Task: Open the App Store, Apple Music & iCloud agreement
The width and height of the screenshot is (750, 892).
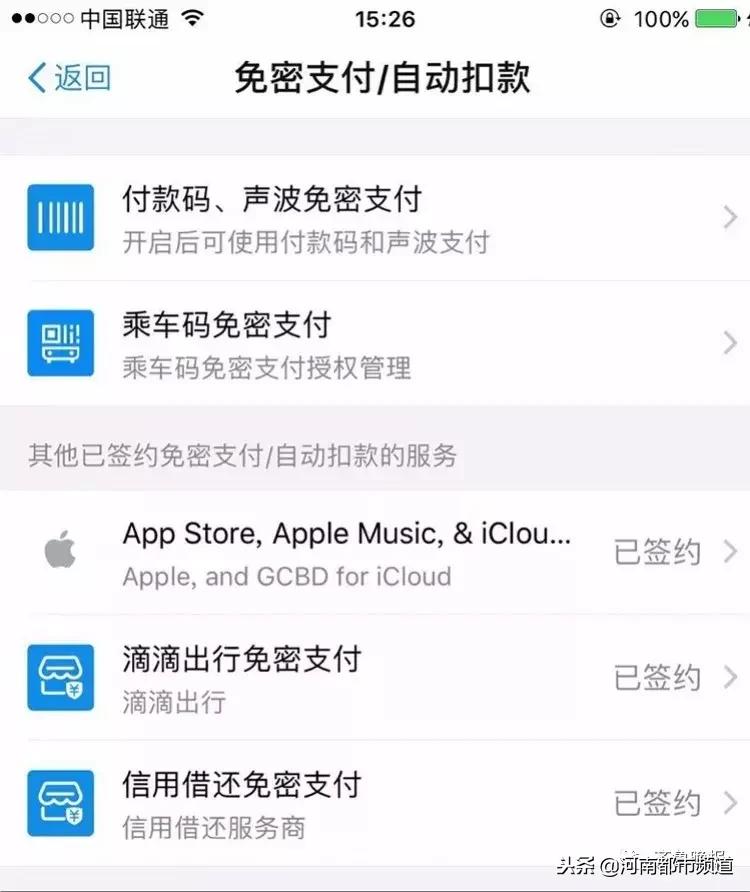Action: click(x=375, y=552)
